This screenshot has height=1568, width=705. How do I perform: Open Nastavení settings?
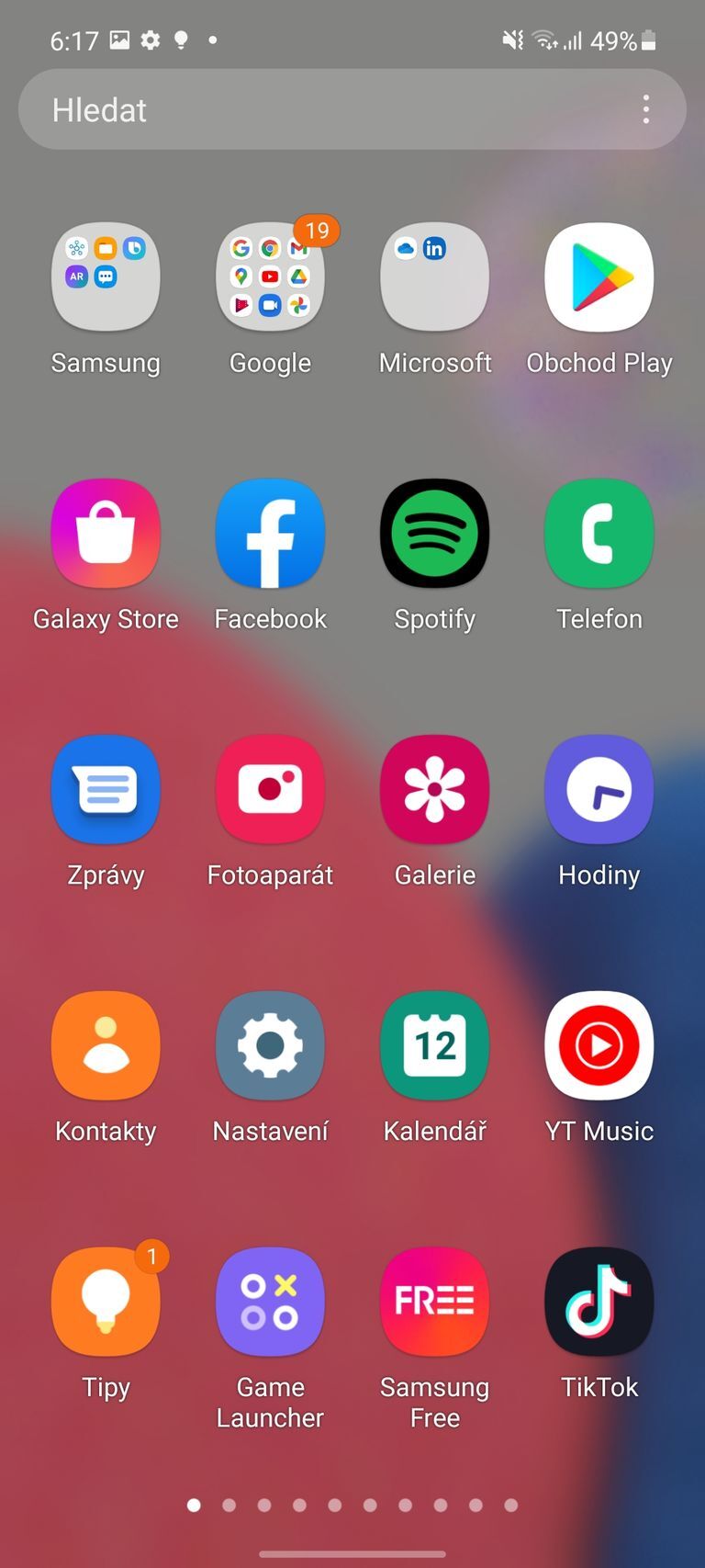coord(270,1046)
